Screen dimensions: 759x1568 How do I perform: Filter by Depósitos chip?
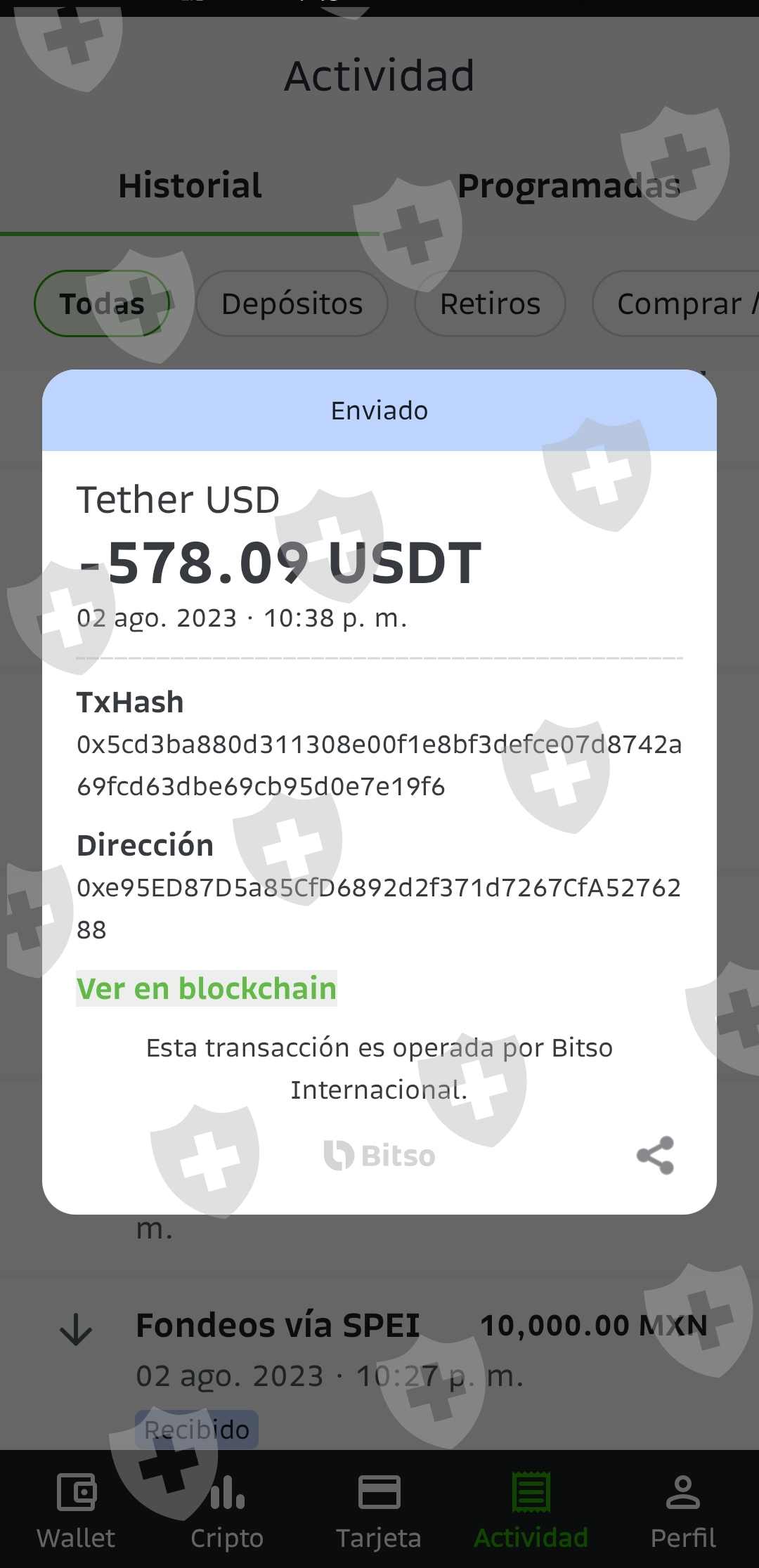click(x=292, y=303)
